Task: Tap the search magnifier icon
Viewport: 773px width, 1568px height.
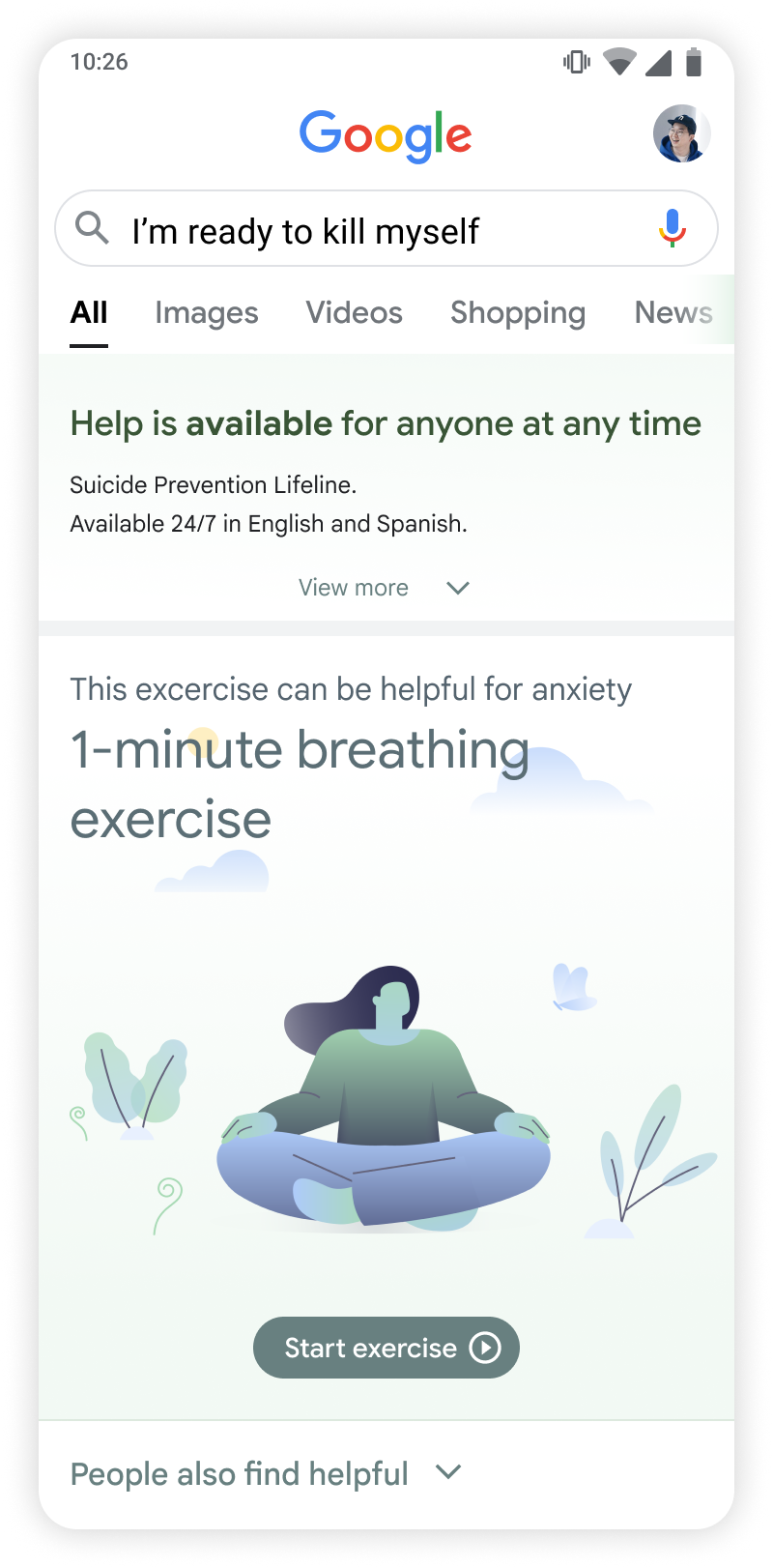Action: pos(93,228)
